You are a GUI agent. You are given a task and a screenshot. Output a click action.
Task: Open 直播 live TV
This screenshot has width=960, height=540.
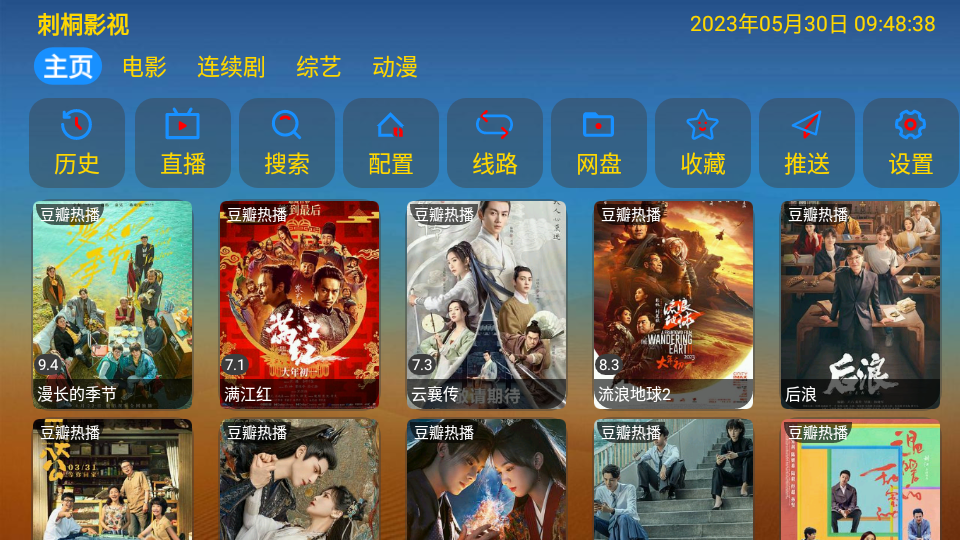tap(183, 143)
